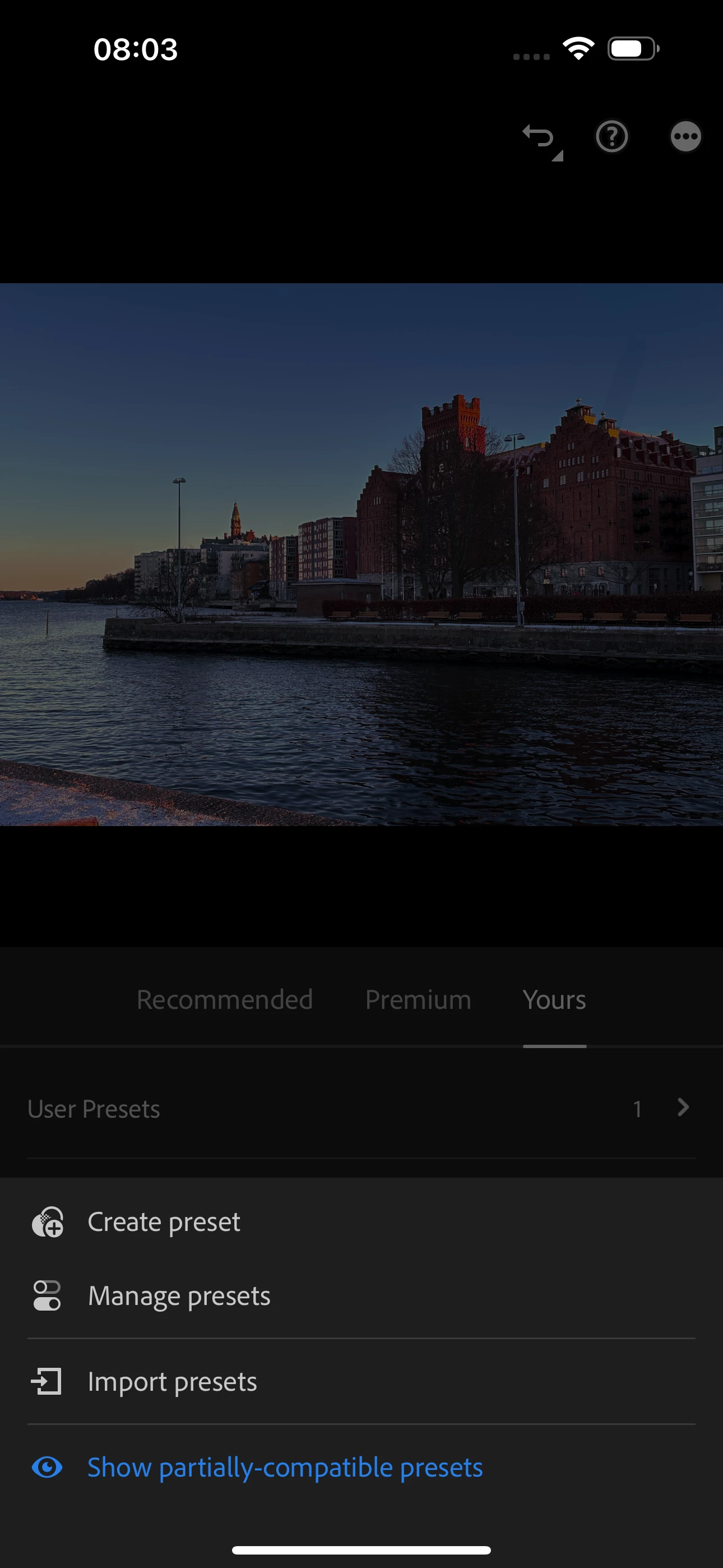The width and height of the screenshot is (723, 1568).
Task: Show partially-compatible presets
Action: click(284, 1468)
